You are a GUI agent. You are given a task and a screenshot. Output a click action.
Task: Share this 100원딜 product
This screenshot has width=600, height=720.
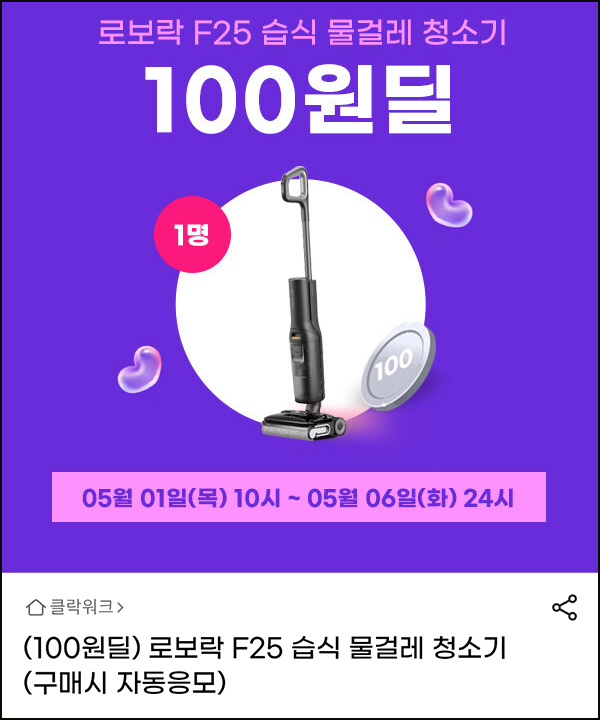[564, 607]
